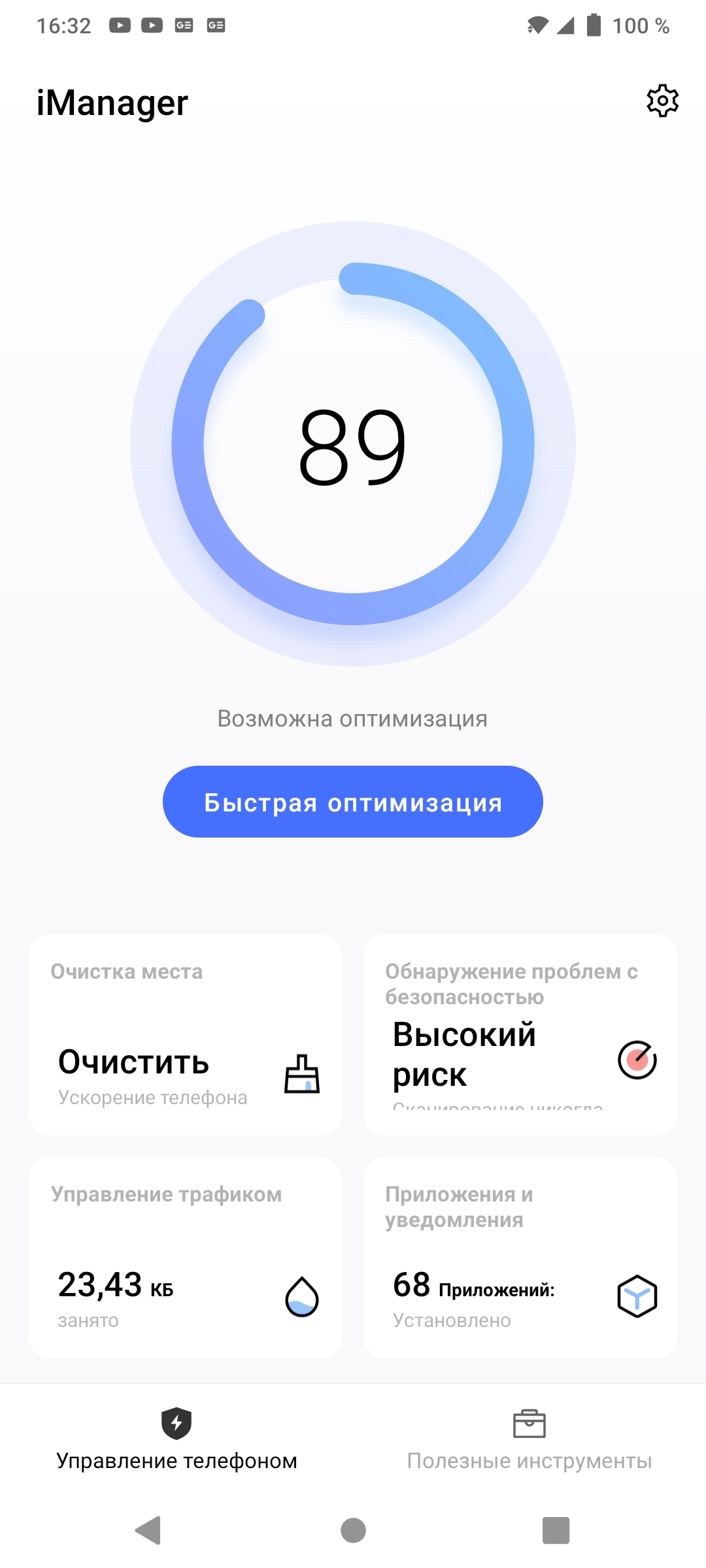This screenshot has width=706, height=1568.
Task: Open Обнаружение проблем с безопасностью card
Action: [x=520, y=1035]
